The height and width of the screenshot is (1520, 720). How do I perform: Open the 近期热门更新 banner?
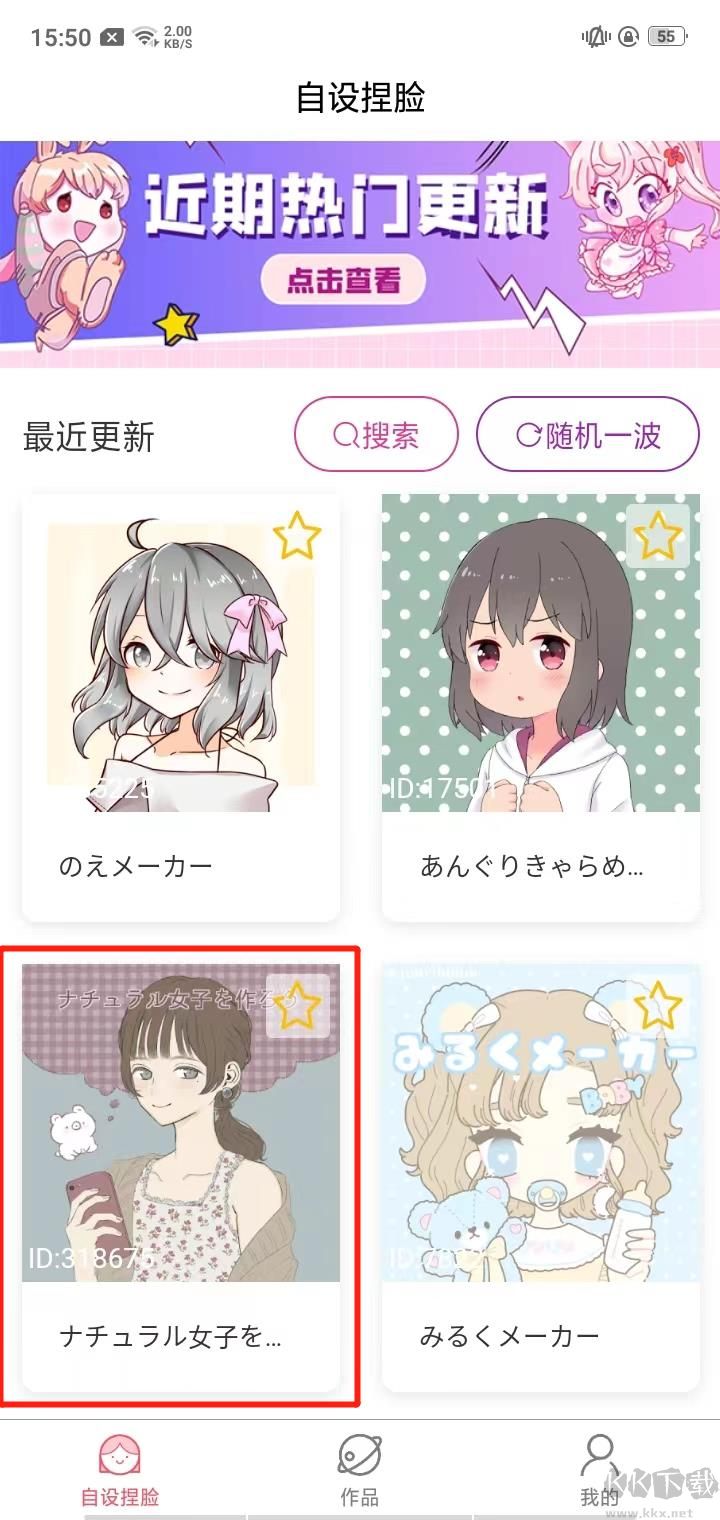coord(360,254)
